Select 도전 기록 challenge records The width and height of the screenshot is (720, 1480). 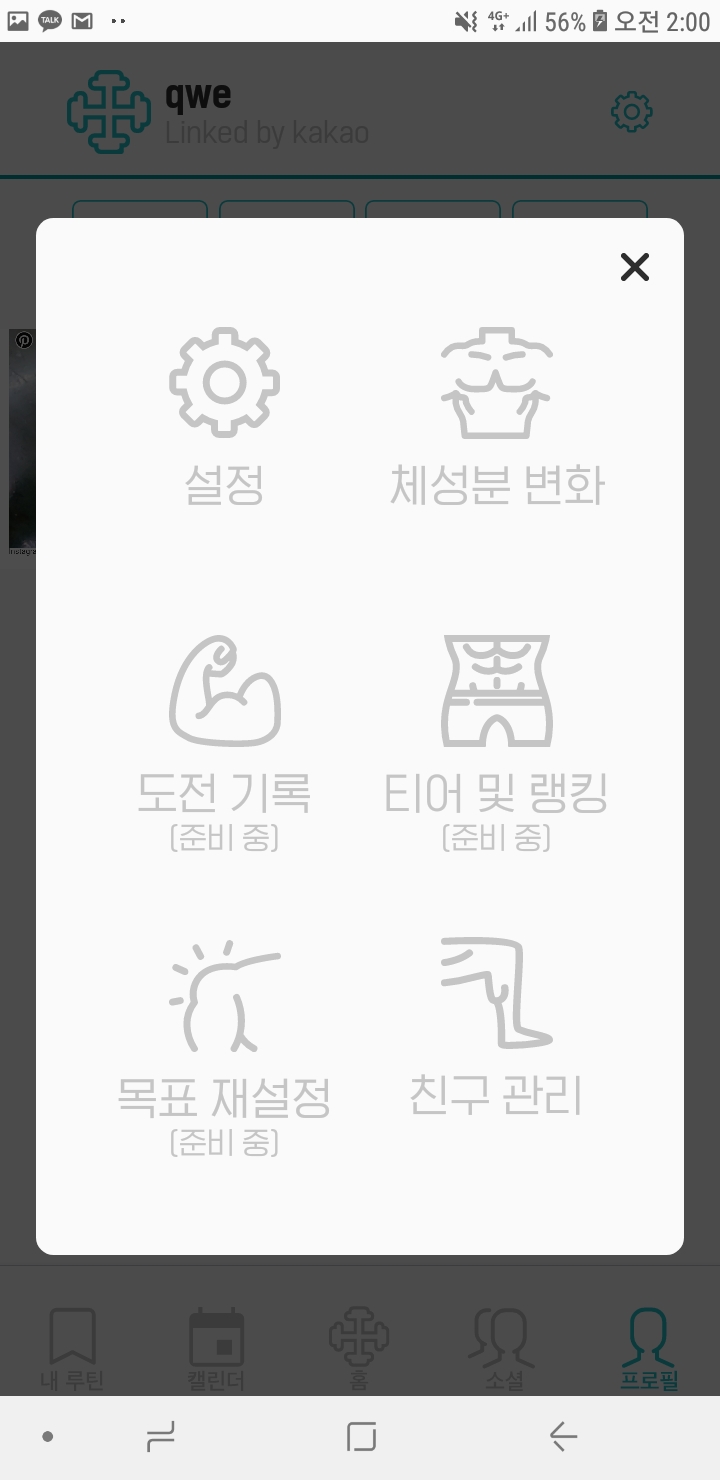coord(224,740)
